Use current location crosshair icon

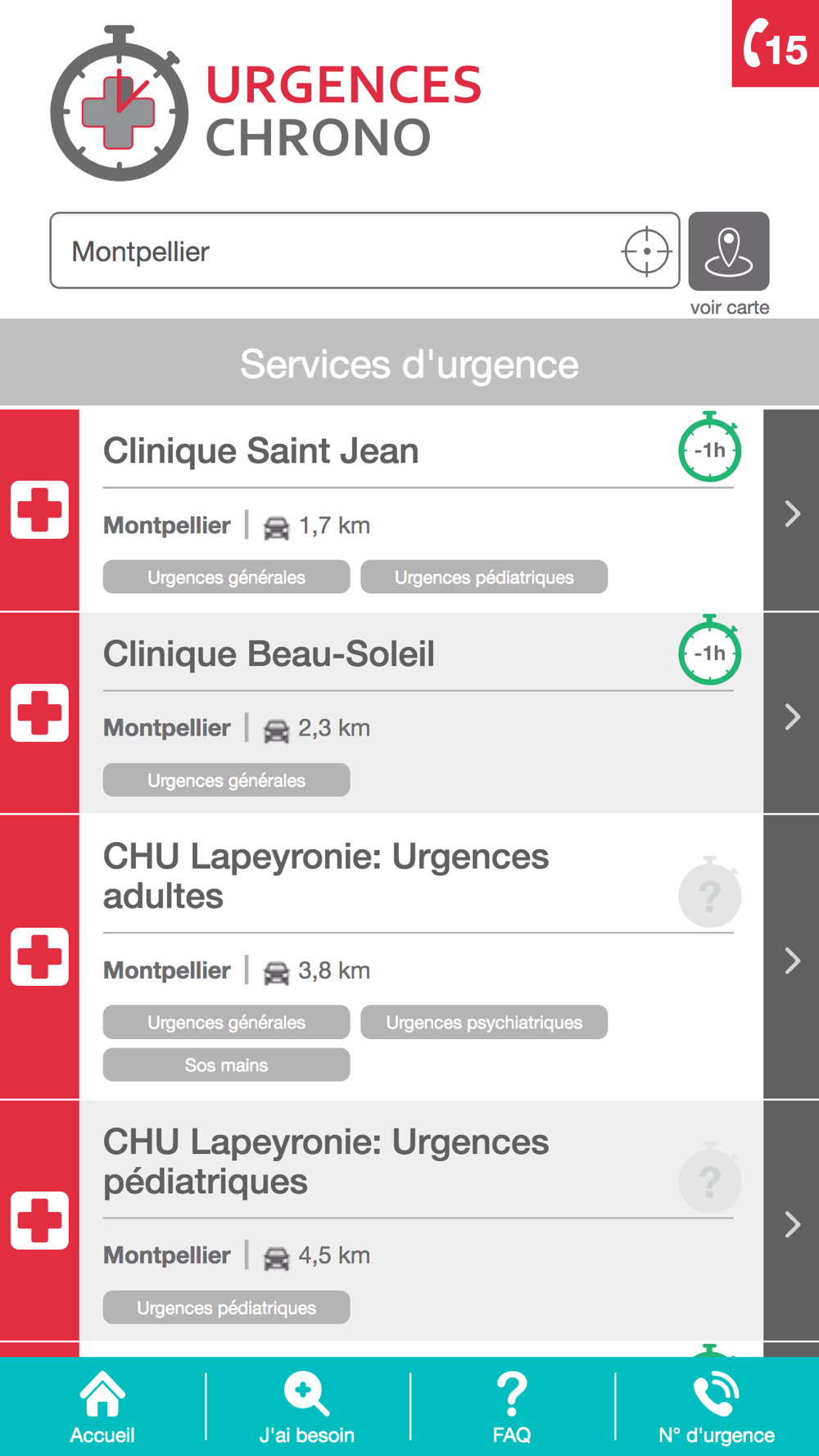[647, 251]
